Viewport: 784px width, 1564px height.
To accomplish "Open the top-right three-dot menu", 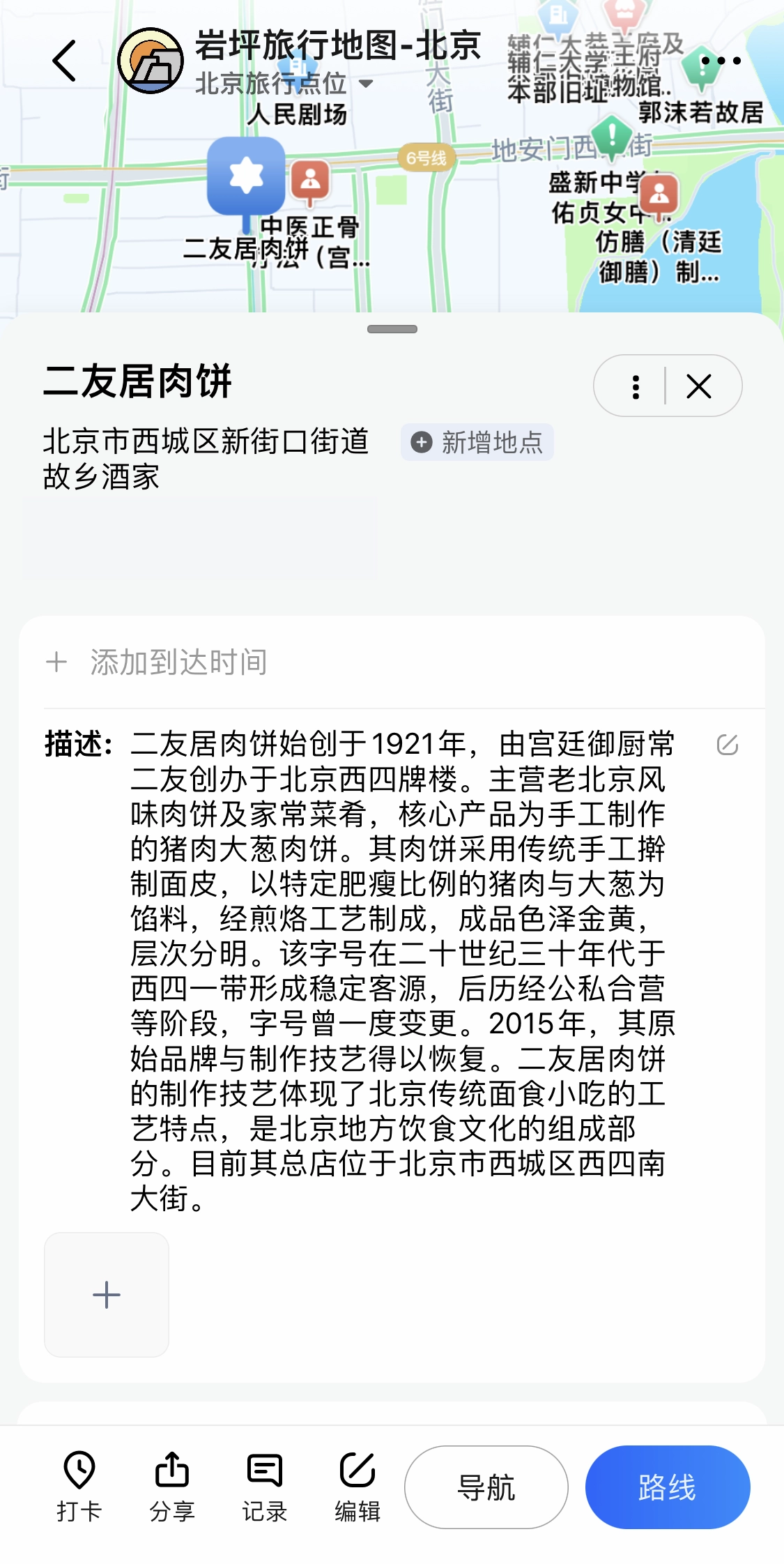I will [x=721, y=61].
